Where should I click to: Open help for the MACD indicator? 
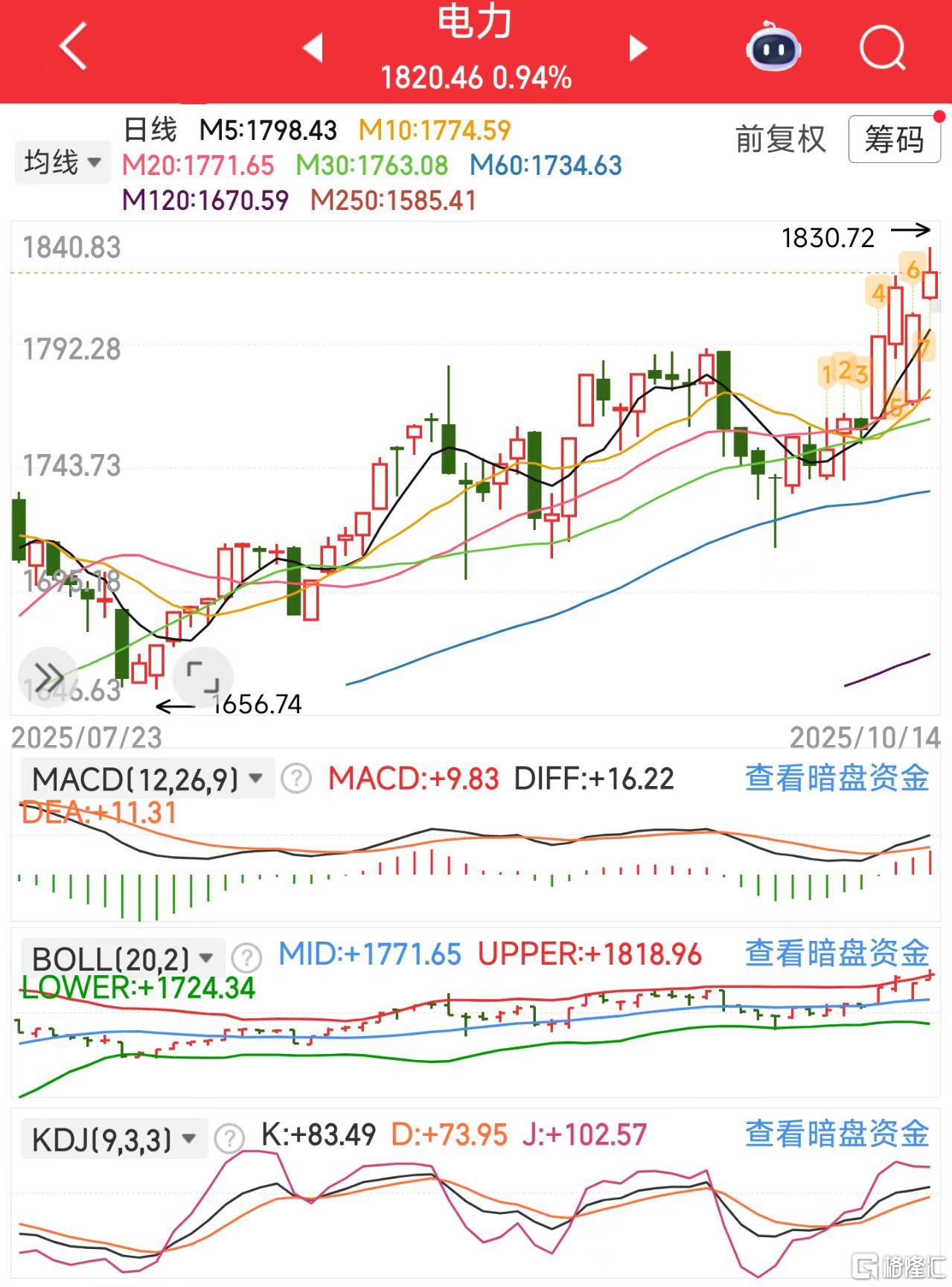(x=295, y=777)
